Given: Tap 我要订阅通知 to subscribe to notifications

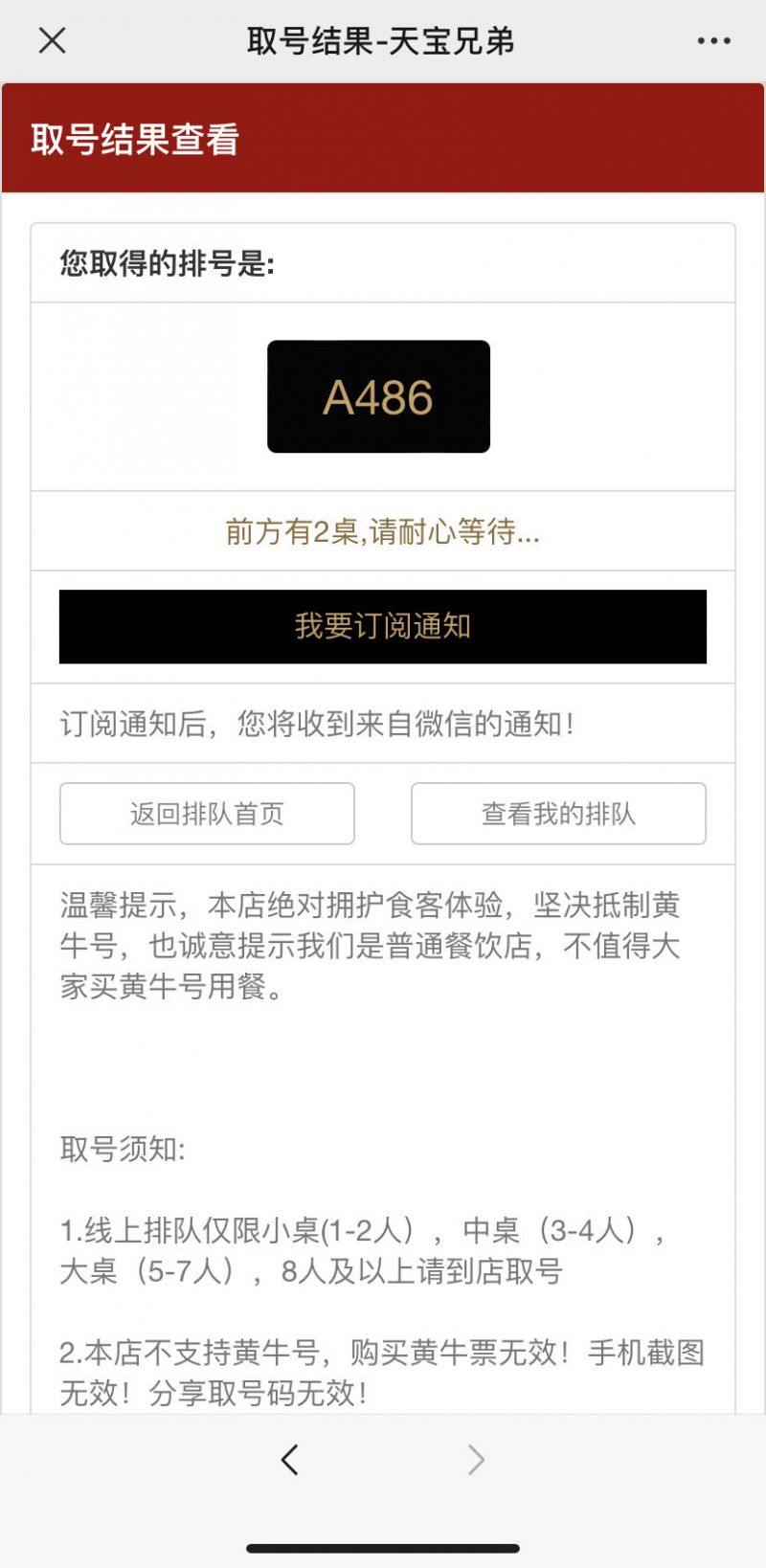Looking at the screenshot, I should tap(383, 626).
